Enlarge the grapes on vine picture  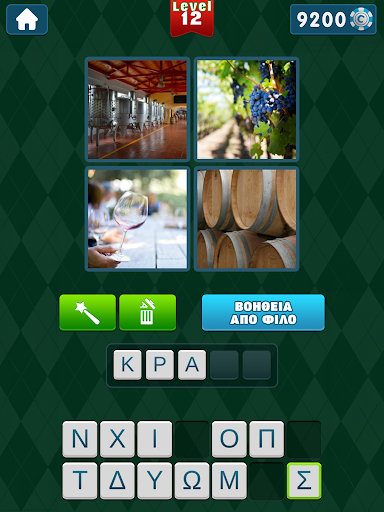point(246,109)
